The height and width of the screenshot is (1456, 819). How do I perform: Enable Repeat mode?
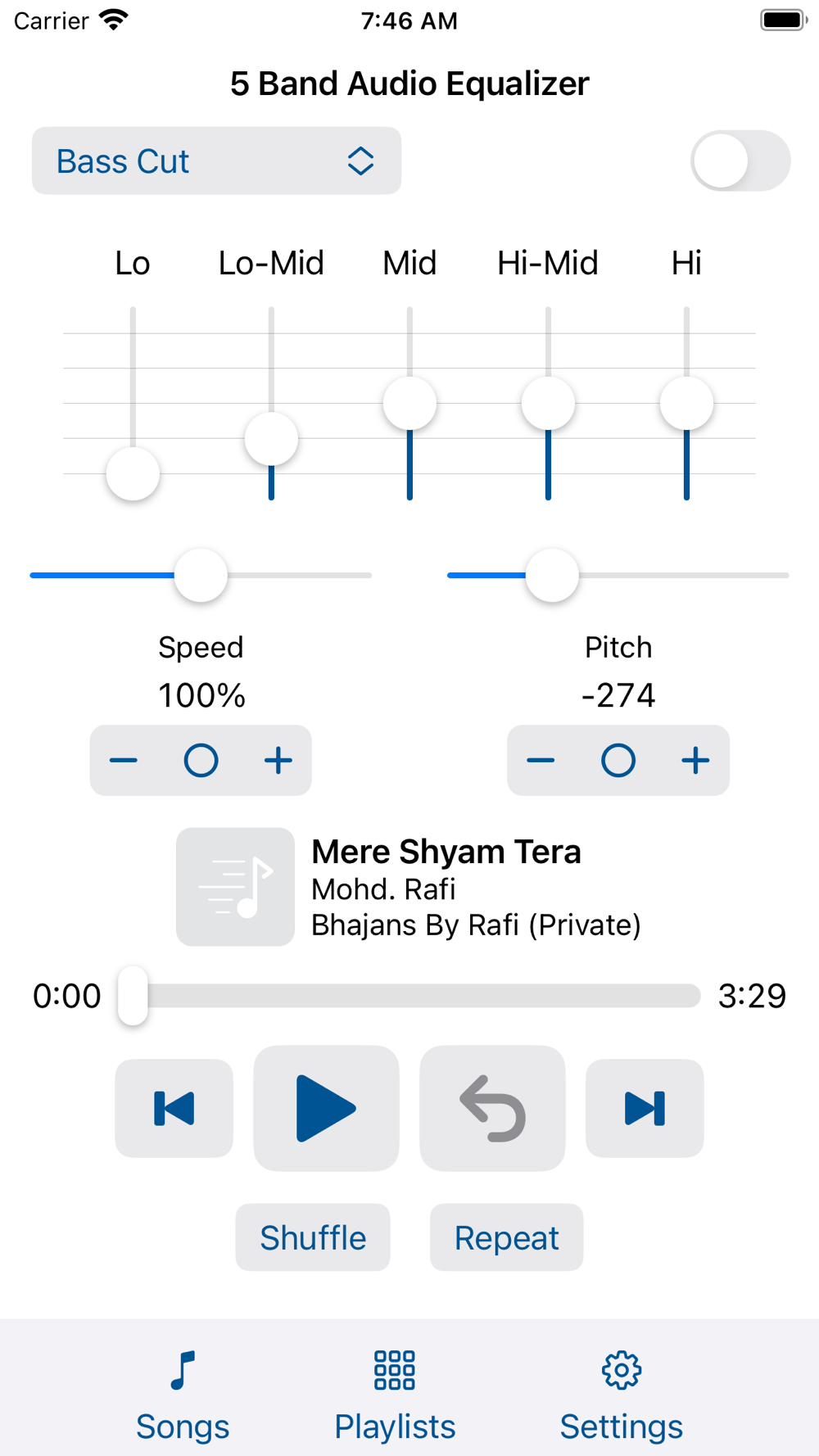click(x=506, y=1237)
